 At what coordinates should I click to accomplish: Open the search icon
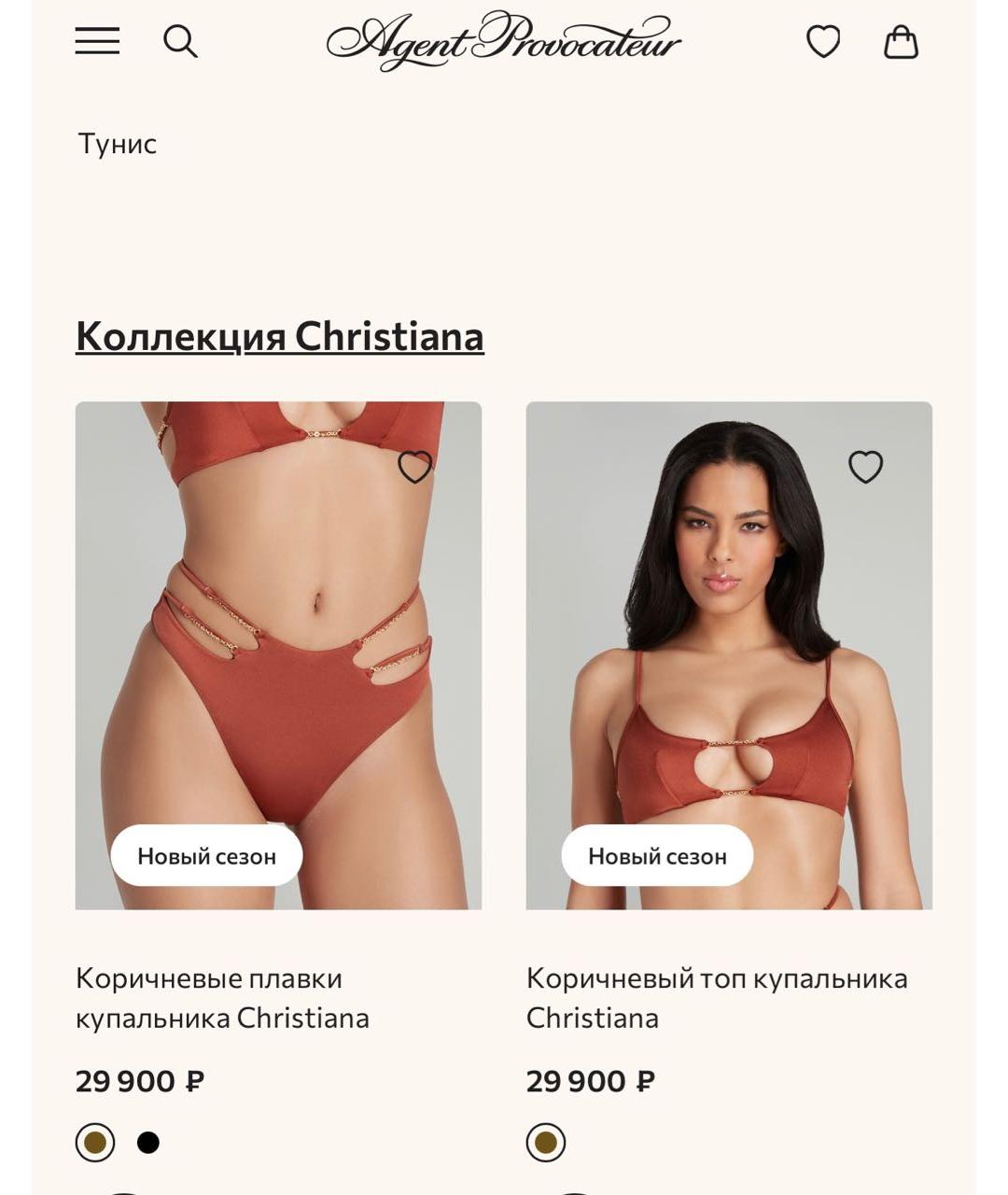point(180,41)
